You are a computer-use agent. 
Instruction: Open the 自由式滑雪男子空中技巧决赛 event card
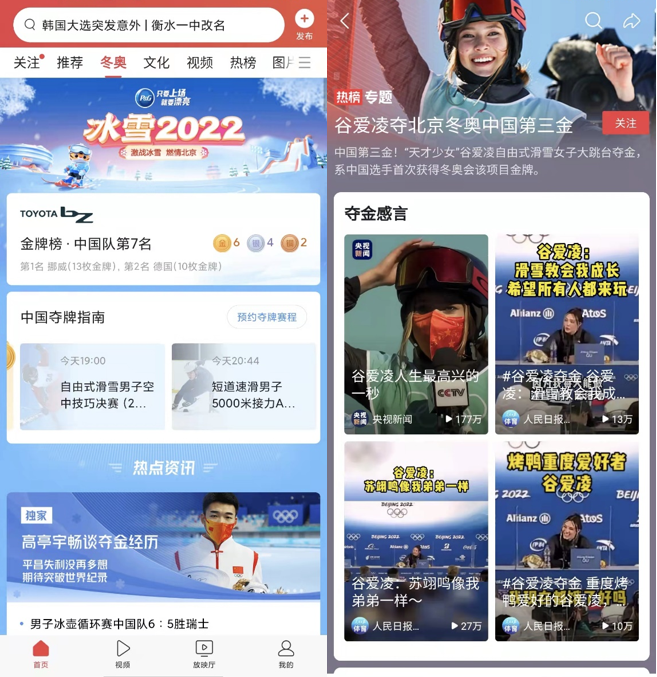92,387
